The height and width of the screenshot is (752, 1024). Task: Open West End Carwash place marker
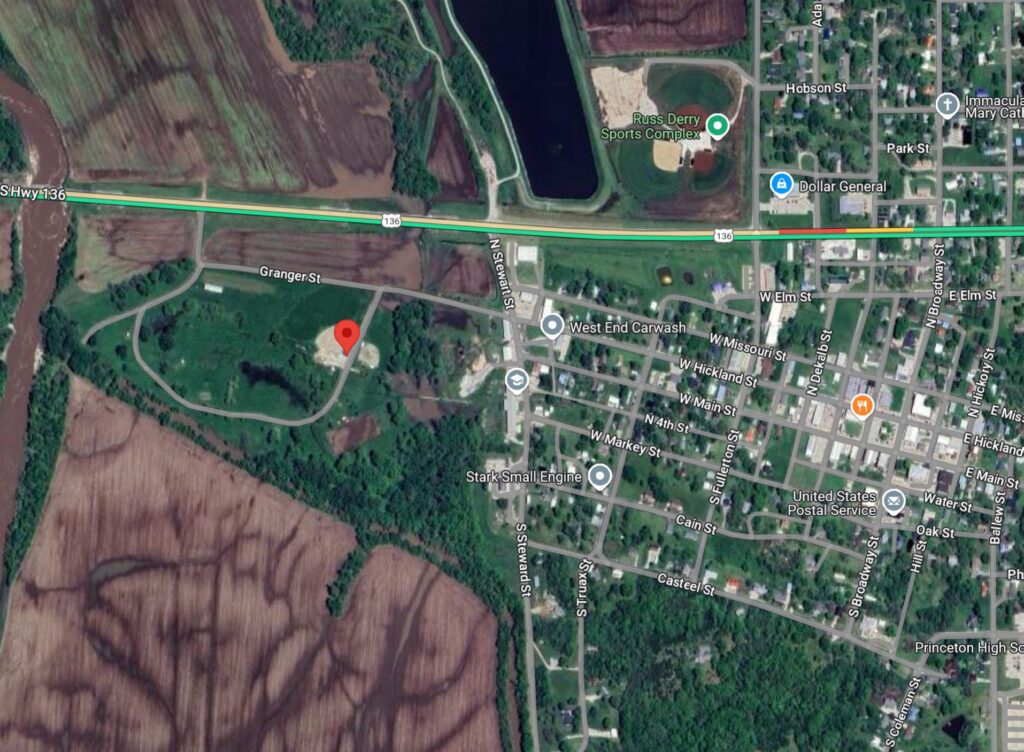point(552,326)
